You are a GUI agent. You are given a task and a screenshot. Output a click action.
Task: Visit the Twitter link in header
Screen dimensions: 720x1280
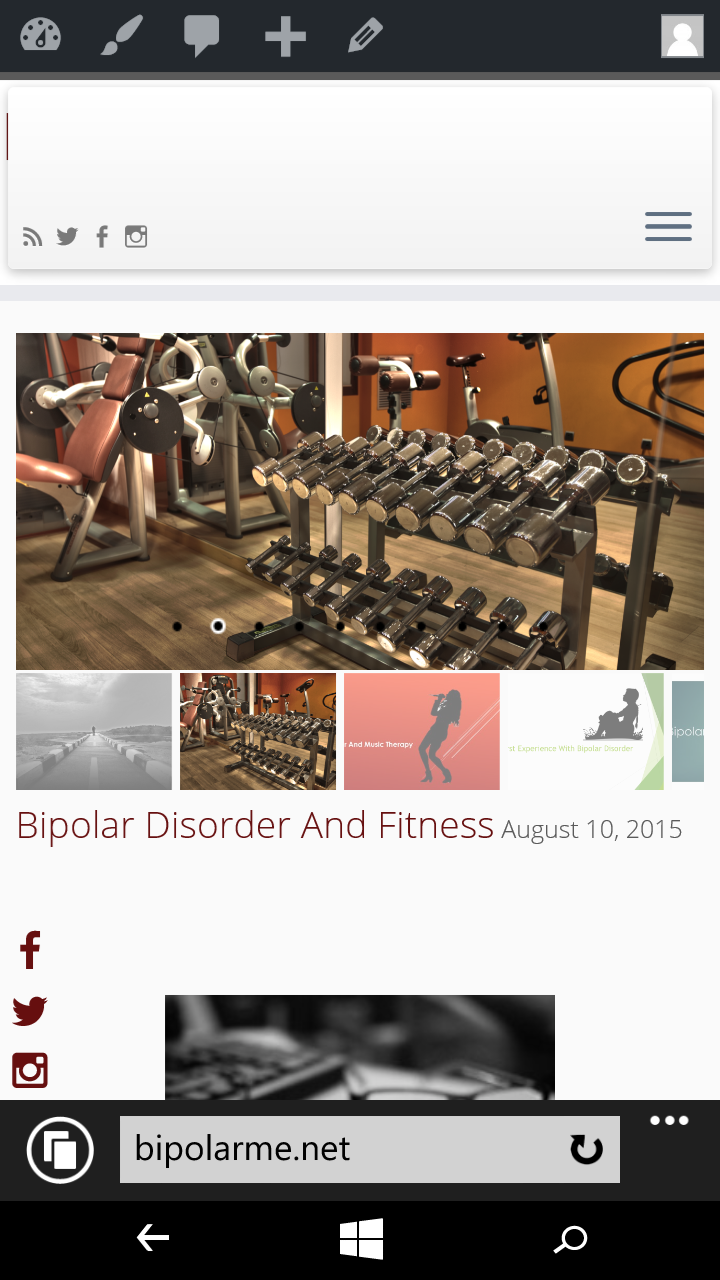67,237
